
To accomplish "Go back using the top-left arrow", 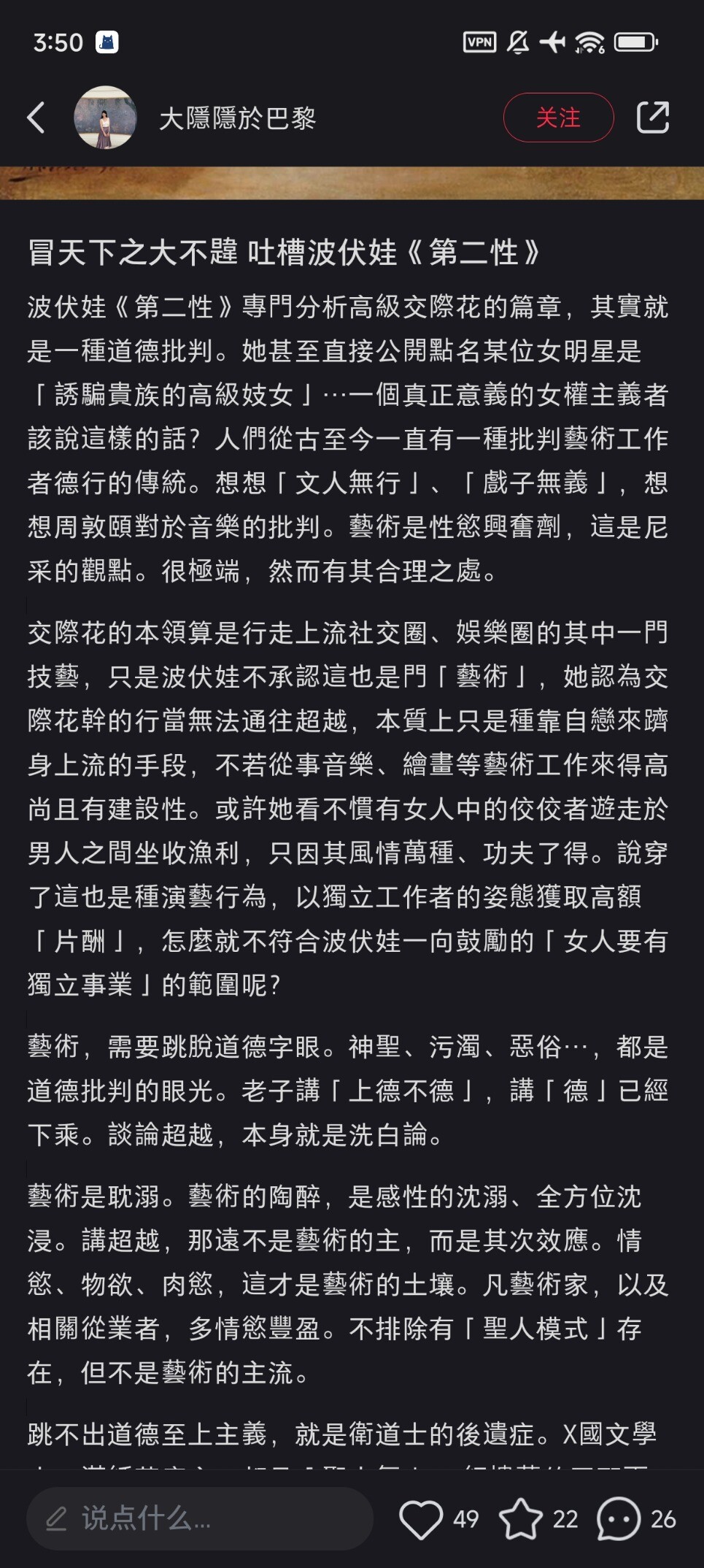I will point(36,118).
